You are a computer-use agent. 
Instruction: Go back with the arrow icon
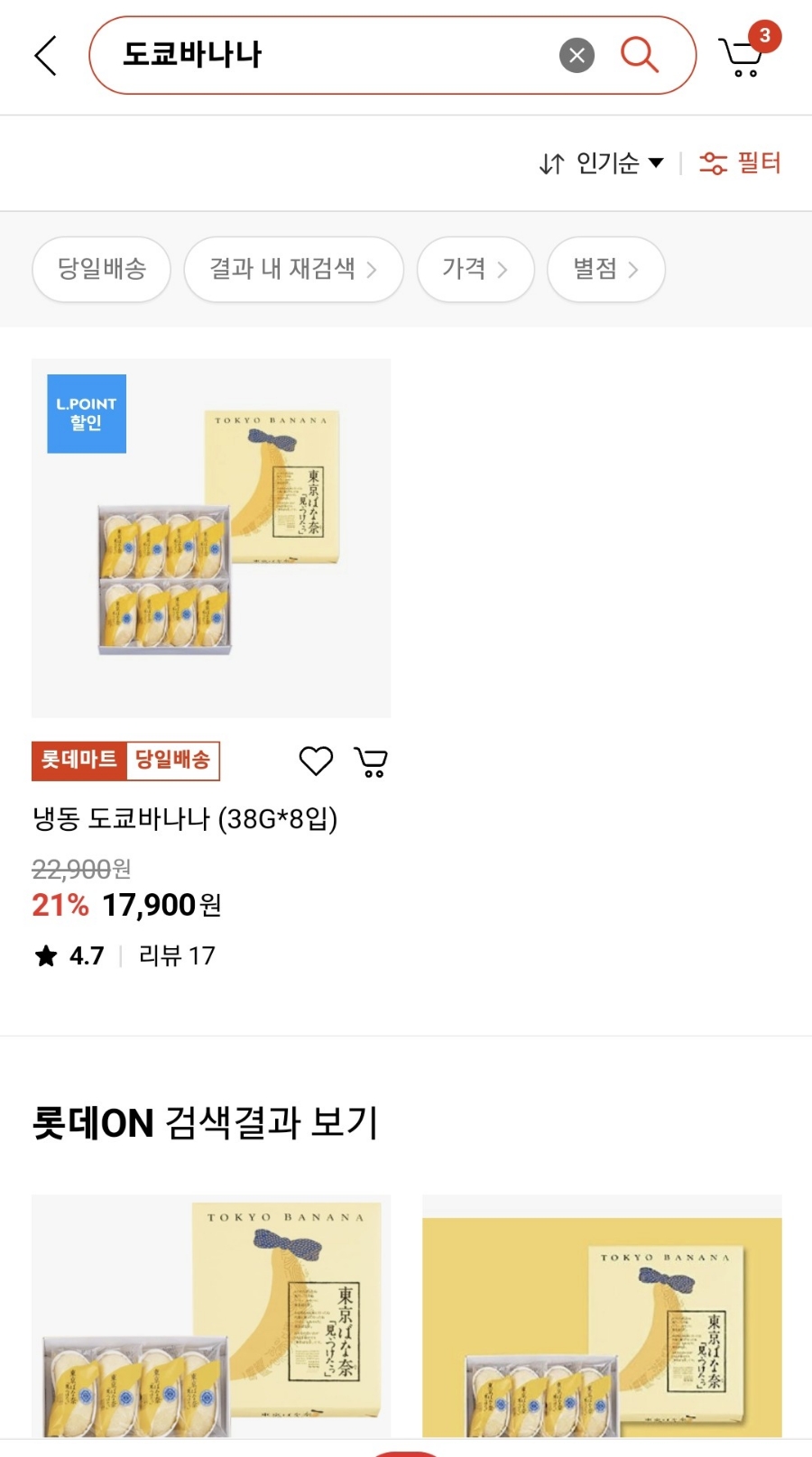46,56
